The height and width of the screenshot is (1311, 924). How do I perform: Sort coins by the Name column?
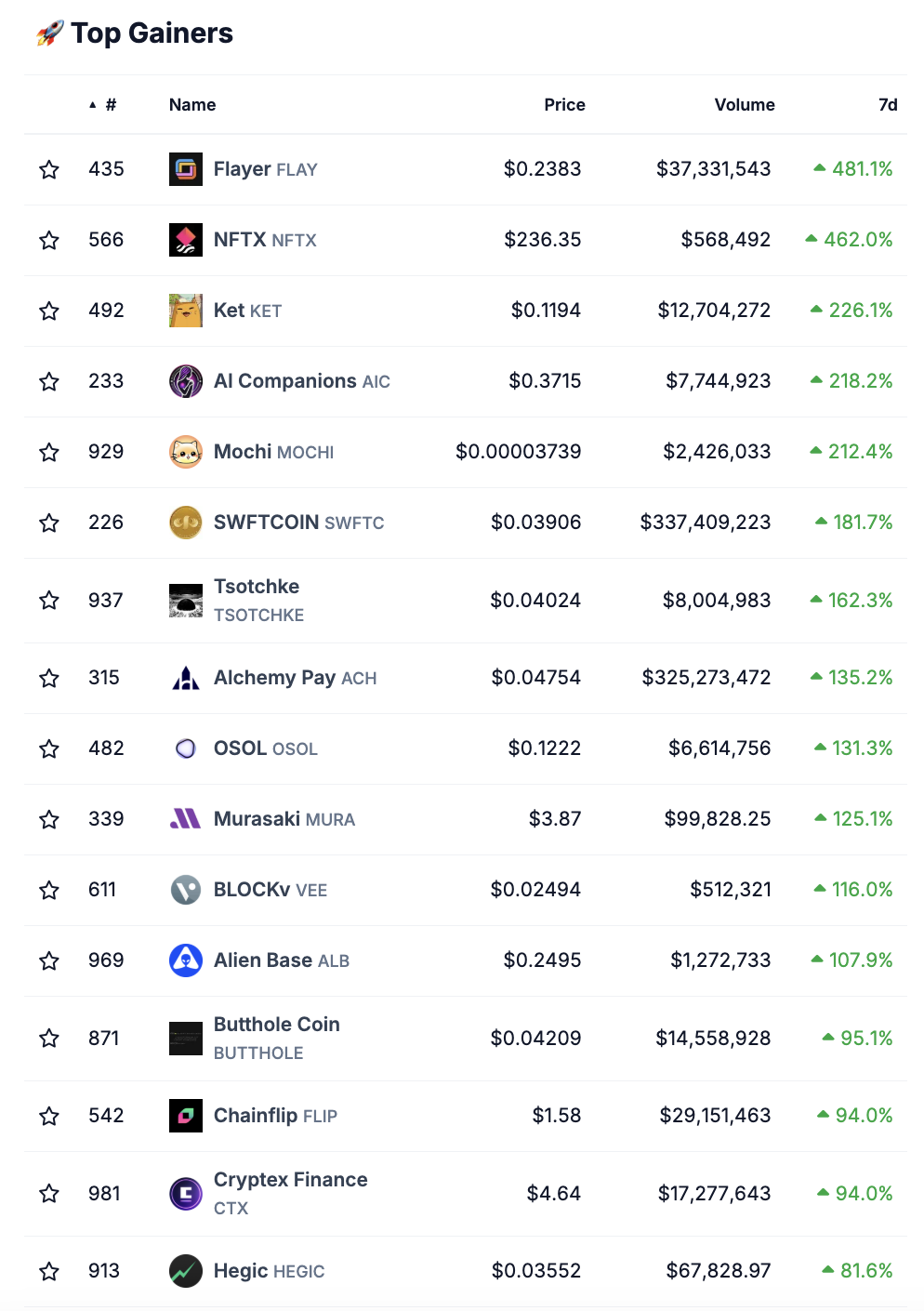tap(192, 105)
